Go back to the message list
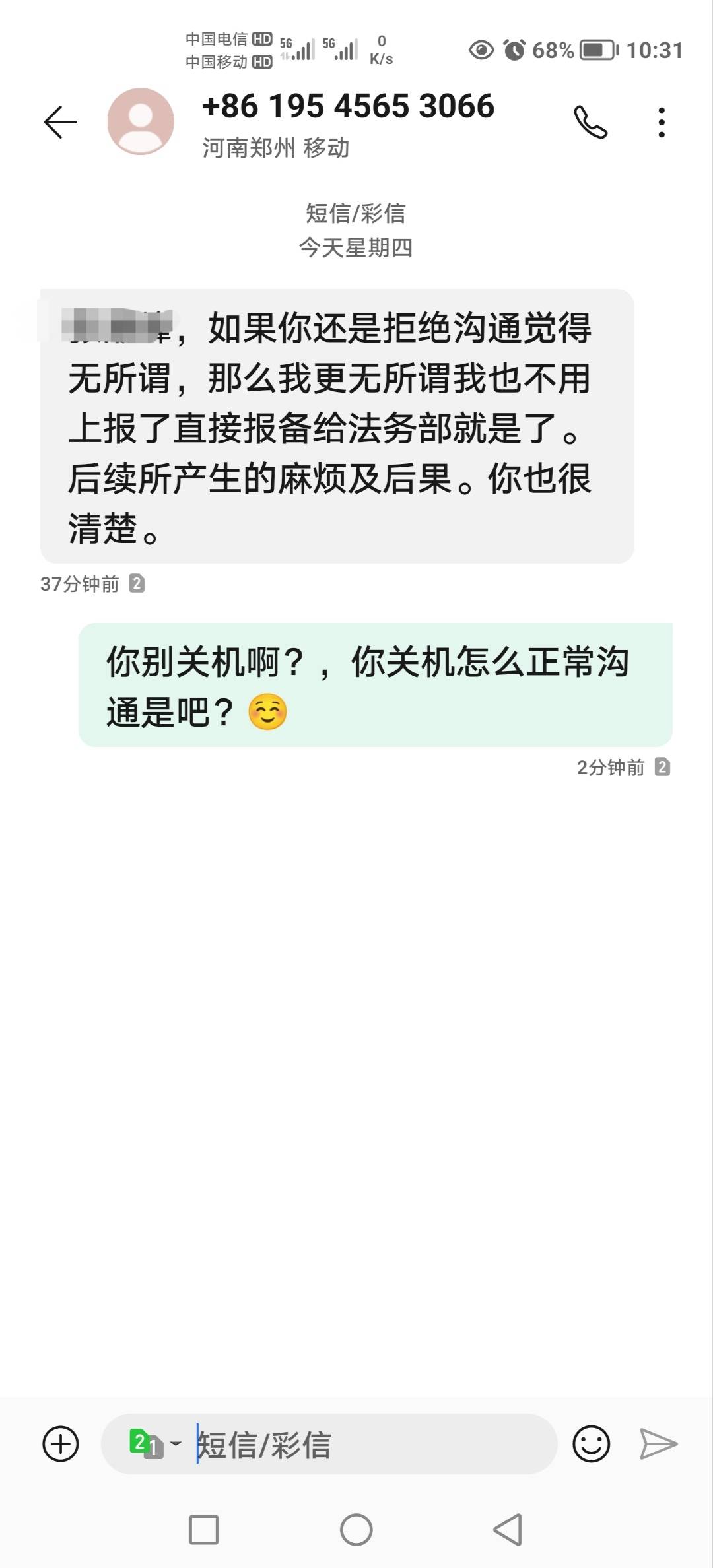Screen dimensions: 713x1568 pos(61,122)
